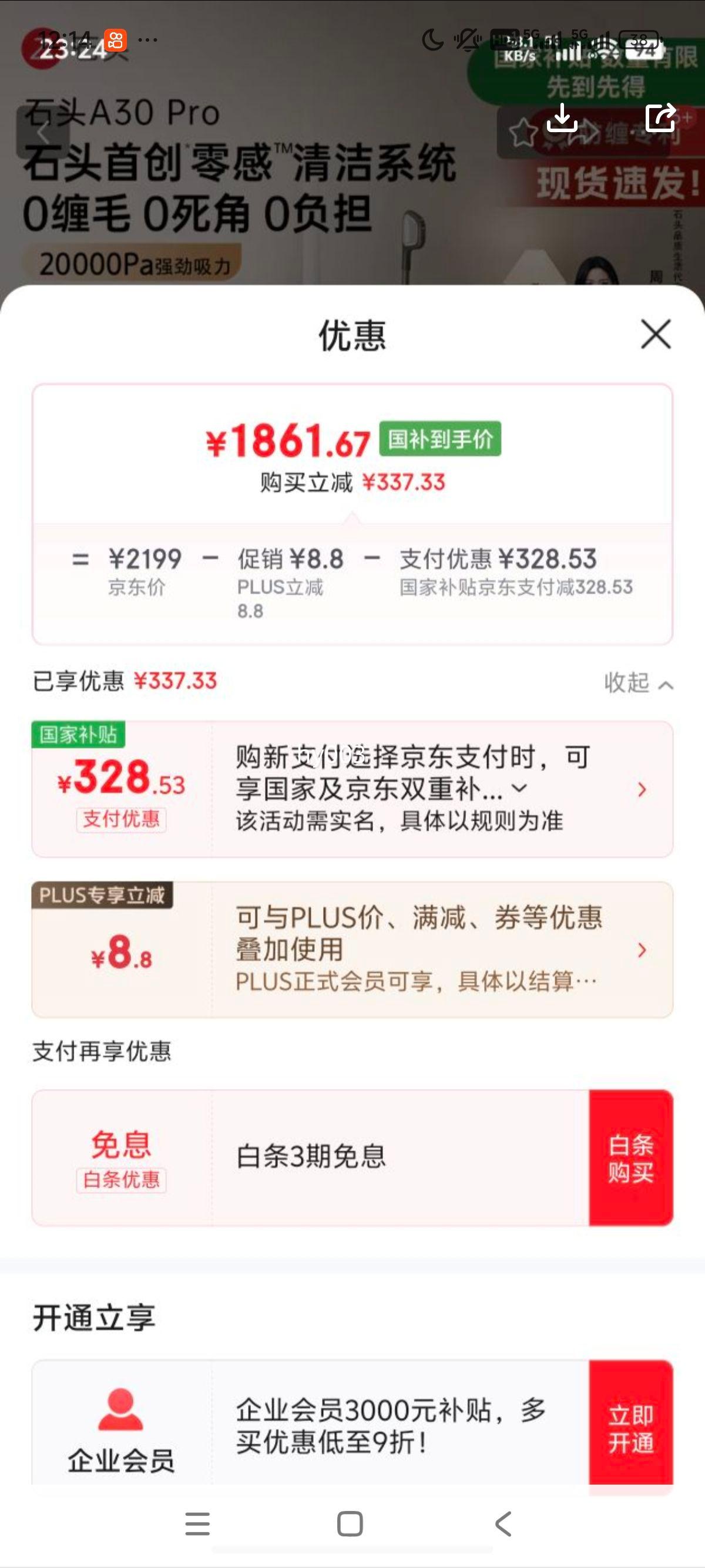Viewport: 705px width, 1568px height.
Task: Tap the 白条购买 button
Action: pyautogui.click(x=631, y=1158)
